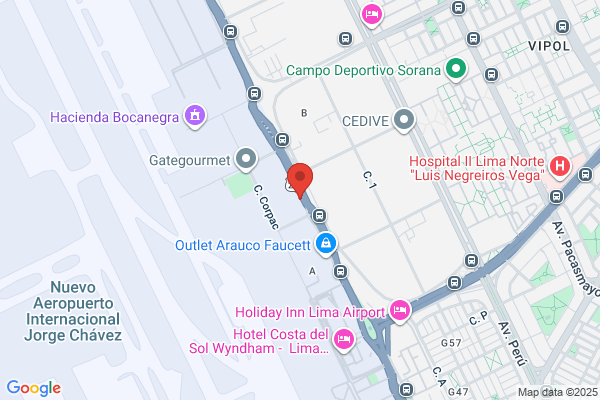Select the CEDIVE place marker
The height and width of the screenshot is (400, 600).
405,120
